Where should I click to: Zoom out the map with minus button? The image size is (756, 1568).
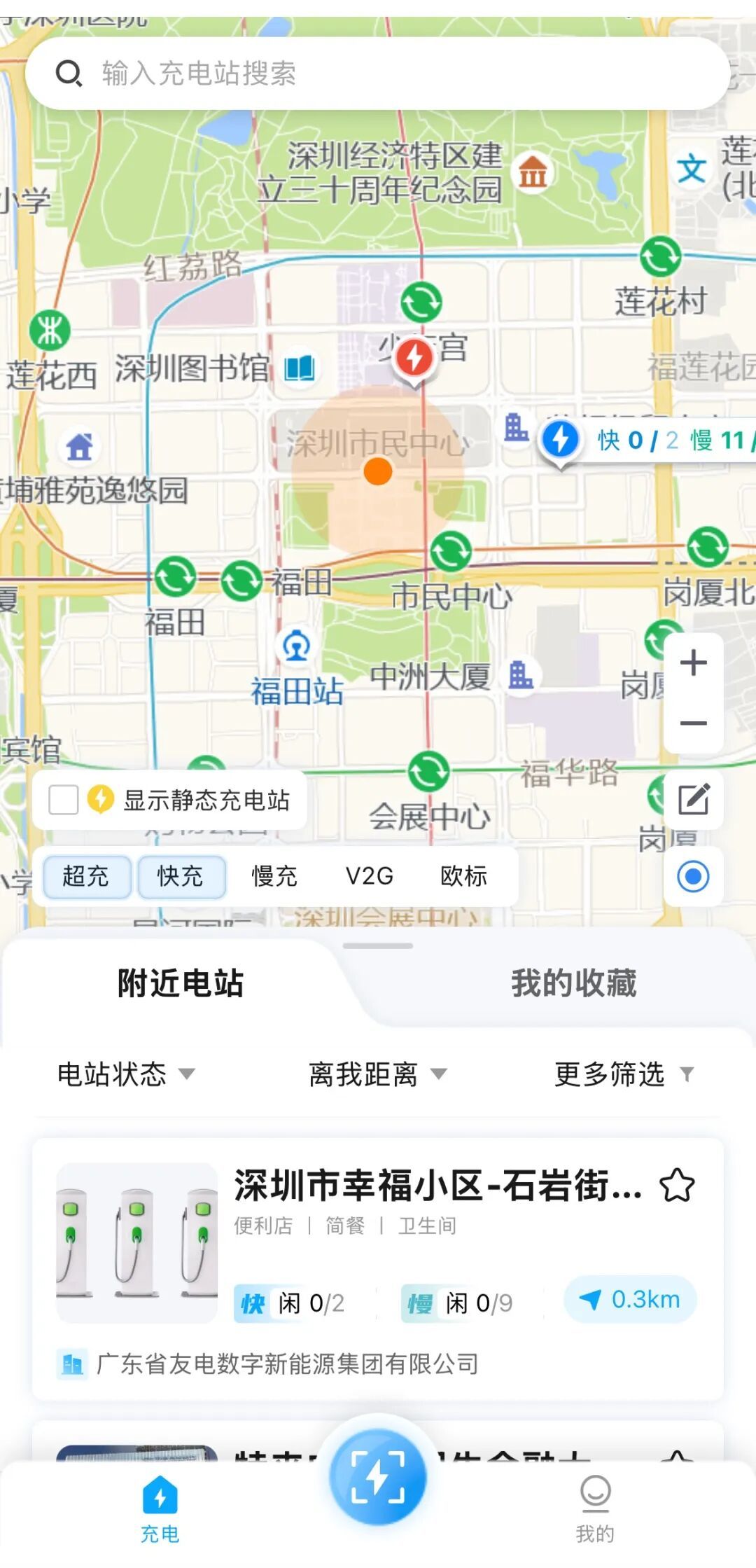pyautogui.click(x=693, y=723)
